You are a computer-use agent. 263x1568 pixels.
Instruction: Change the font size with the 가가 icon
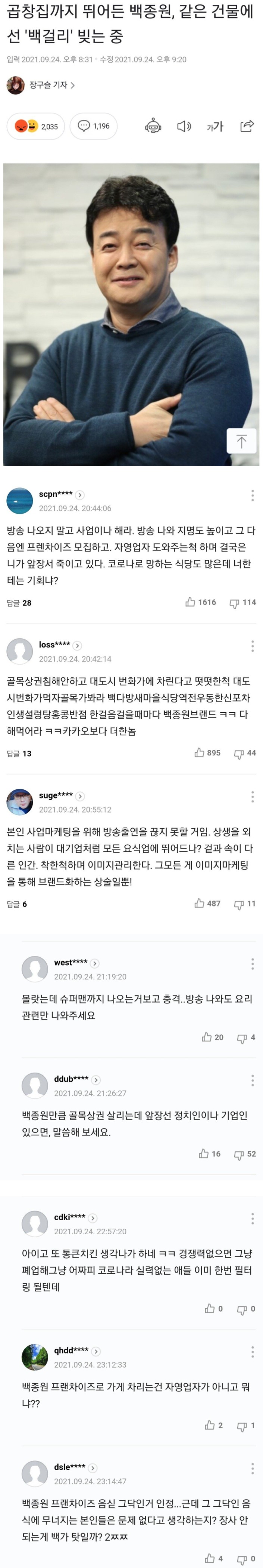click(x=215, y=126)
